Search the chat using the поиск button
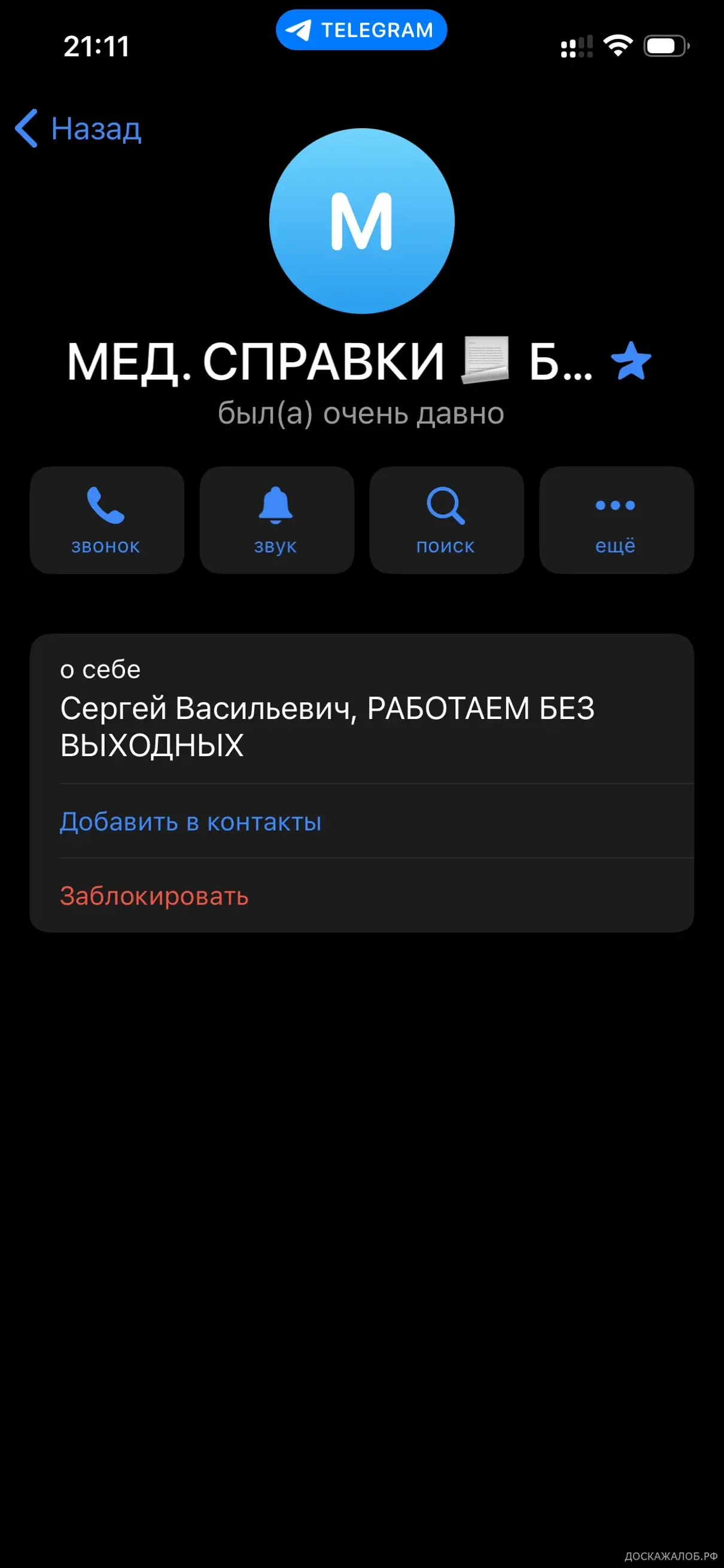Screen dimensions: 724x1568 [x=446, y=520]
